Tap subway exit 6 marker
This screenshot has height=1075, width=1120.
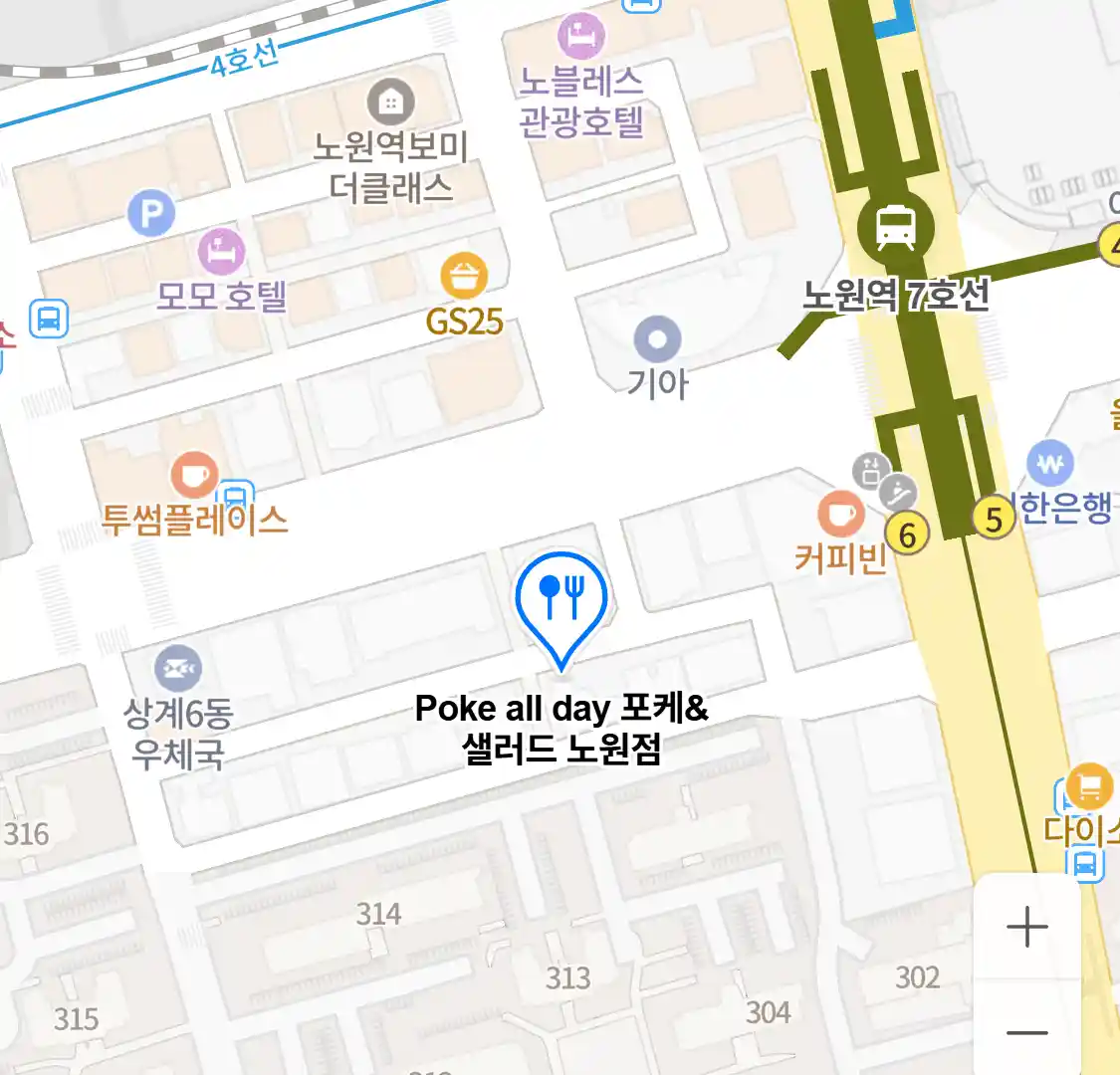pyautogui.click(x=907, y=536)
